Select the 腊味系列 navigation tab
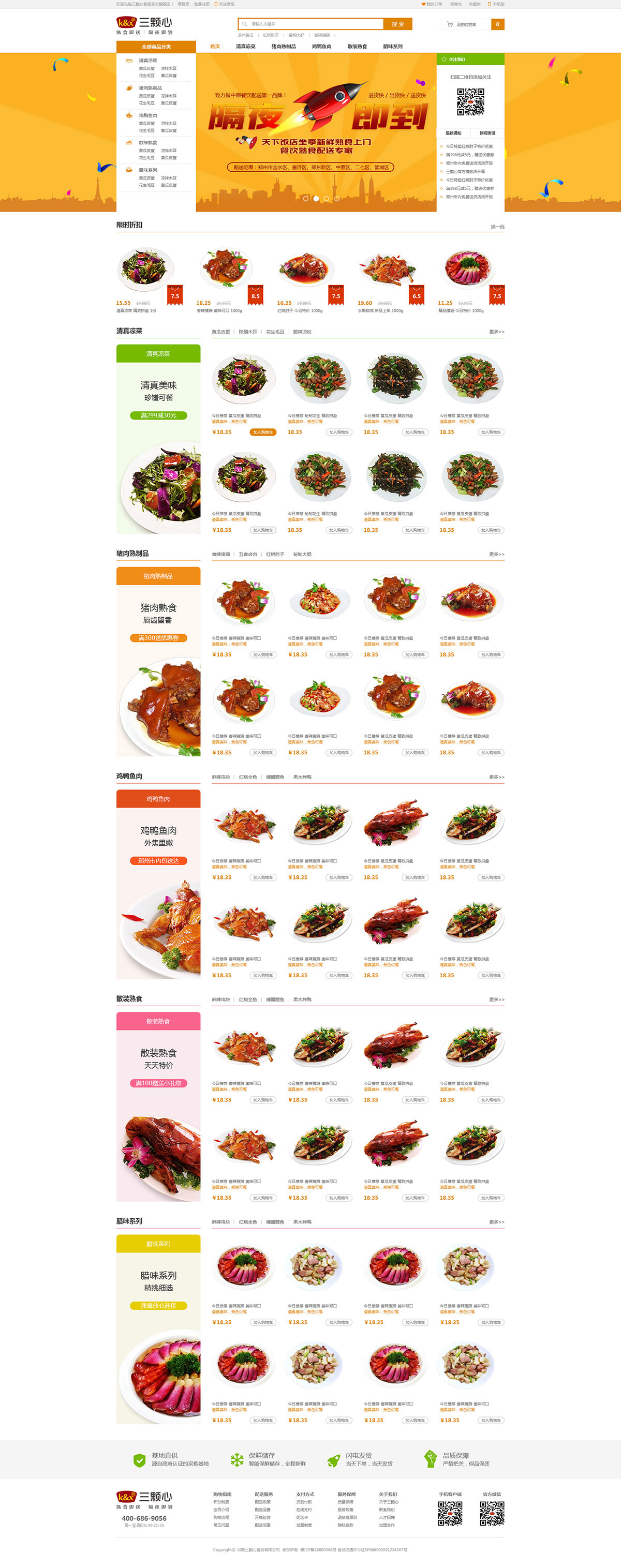Screen dimensions: 621x1568 [x=392, y=47]
